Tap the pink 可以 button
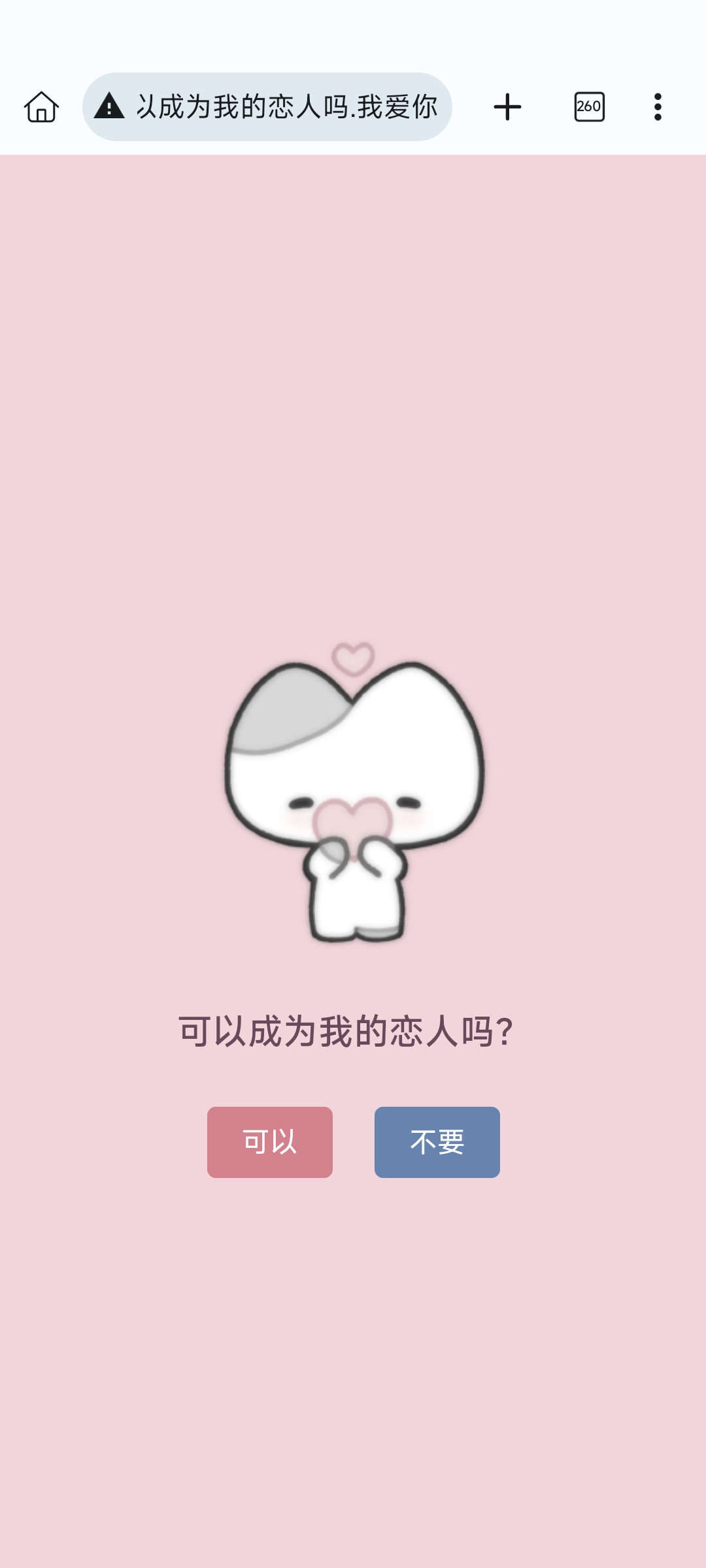 tap(269, 1142)
